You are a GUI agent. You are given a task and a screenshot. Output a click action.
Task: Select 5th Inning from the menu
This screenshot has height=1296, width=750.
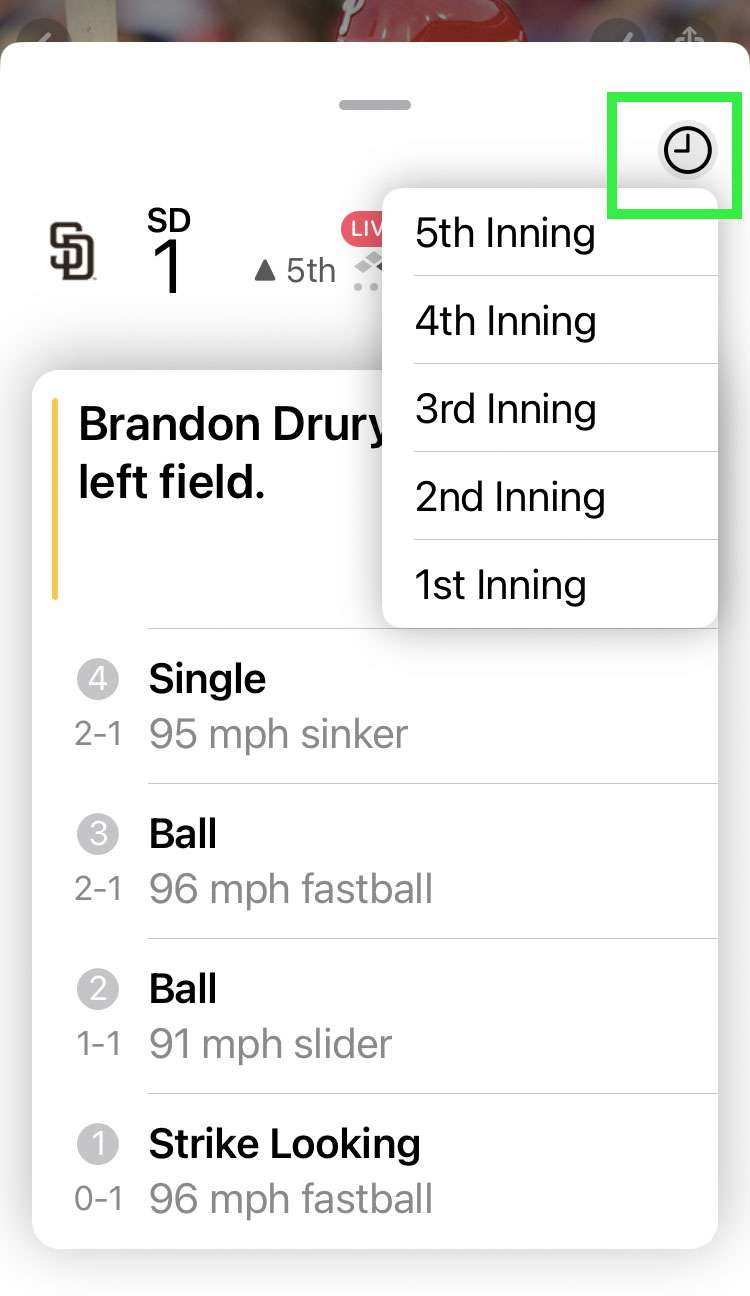549,233
